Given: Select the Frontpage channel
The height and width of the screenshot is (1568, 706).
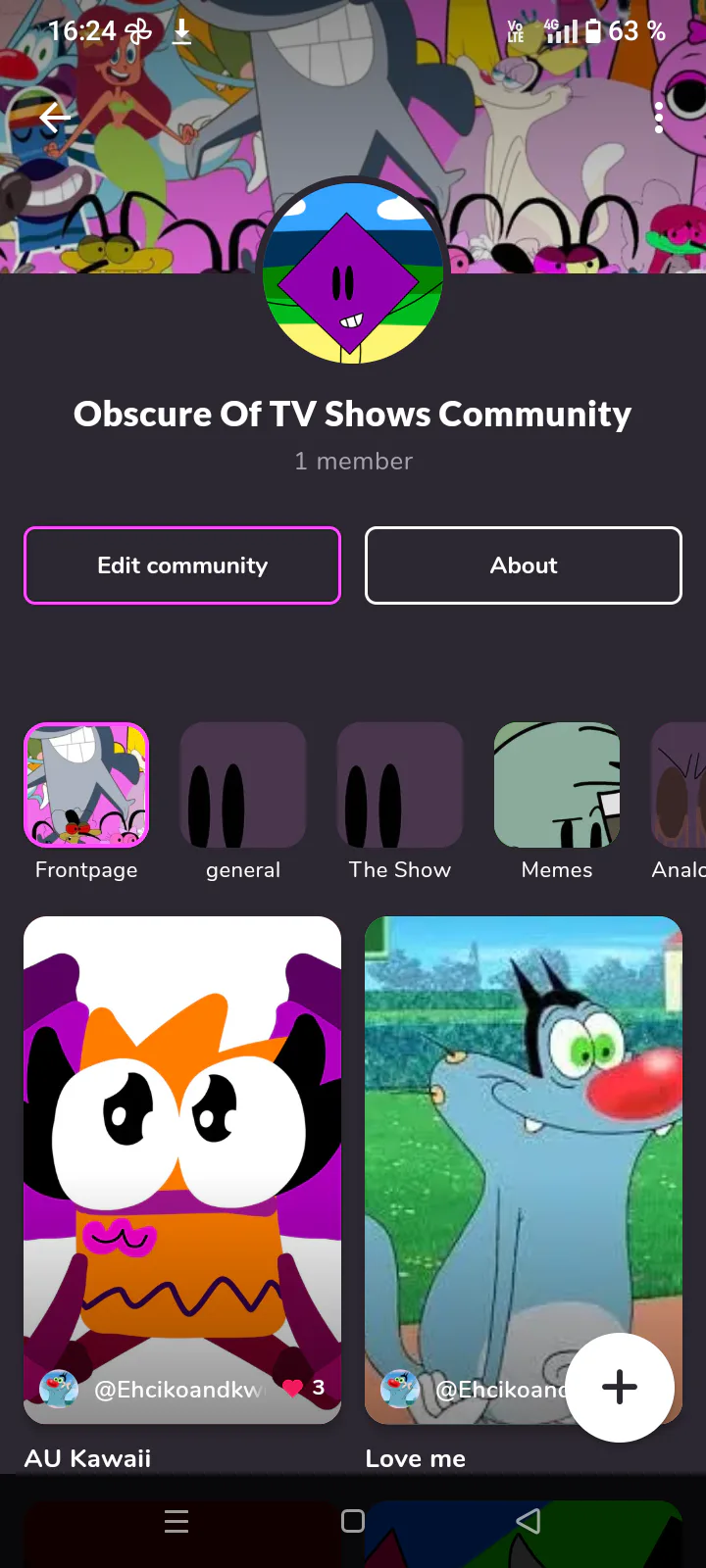Looking at the screenshot, I should (86, 785).
